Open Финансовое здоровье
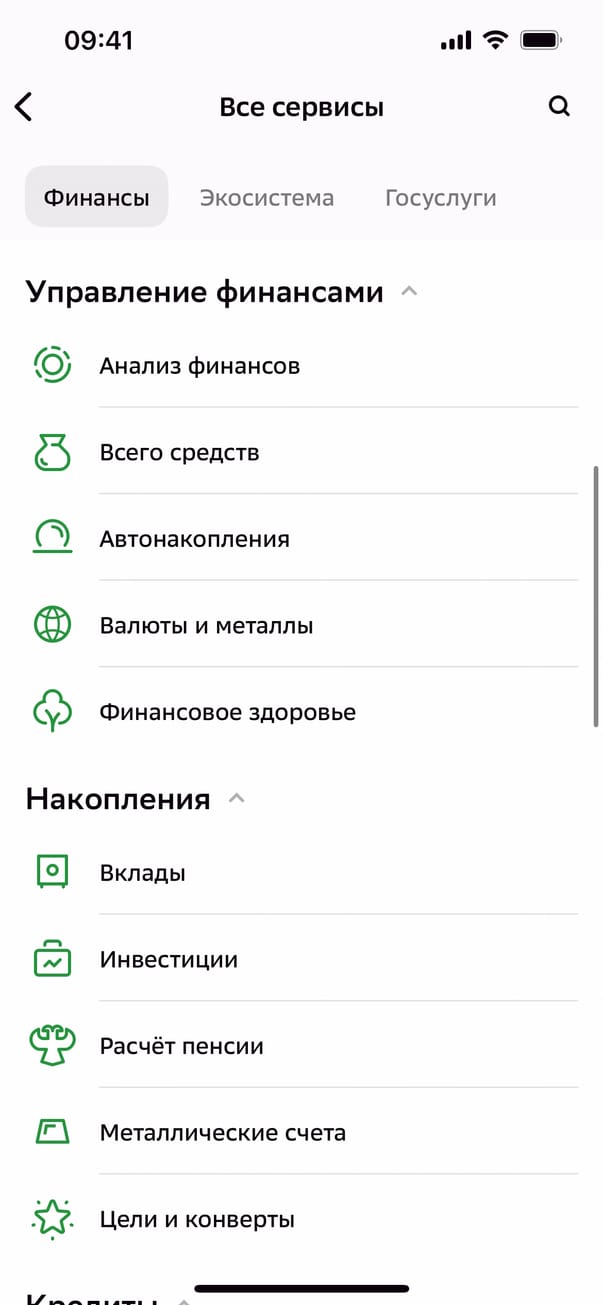Screen dimensions: 603x1305 pyautogui.click(x=227, y=713)
